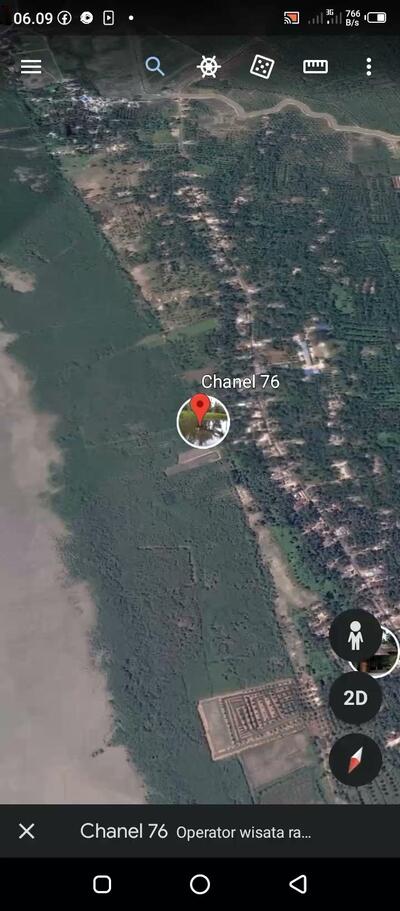Activate Street View pegman button
Screen dimensions: 400x911
[355, 636]
